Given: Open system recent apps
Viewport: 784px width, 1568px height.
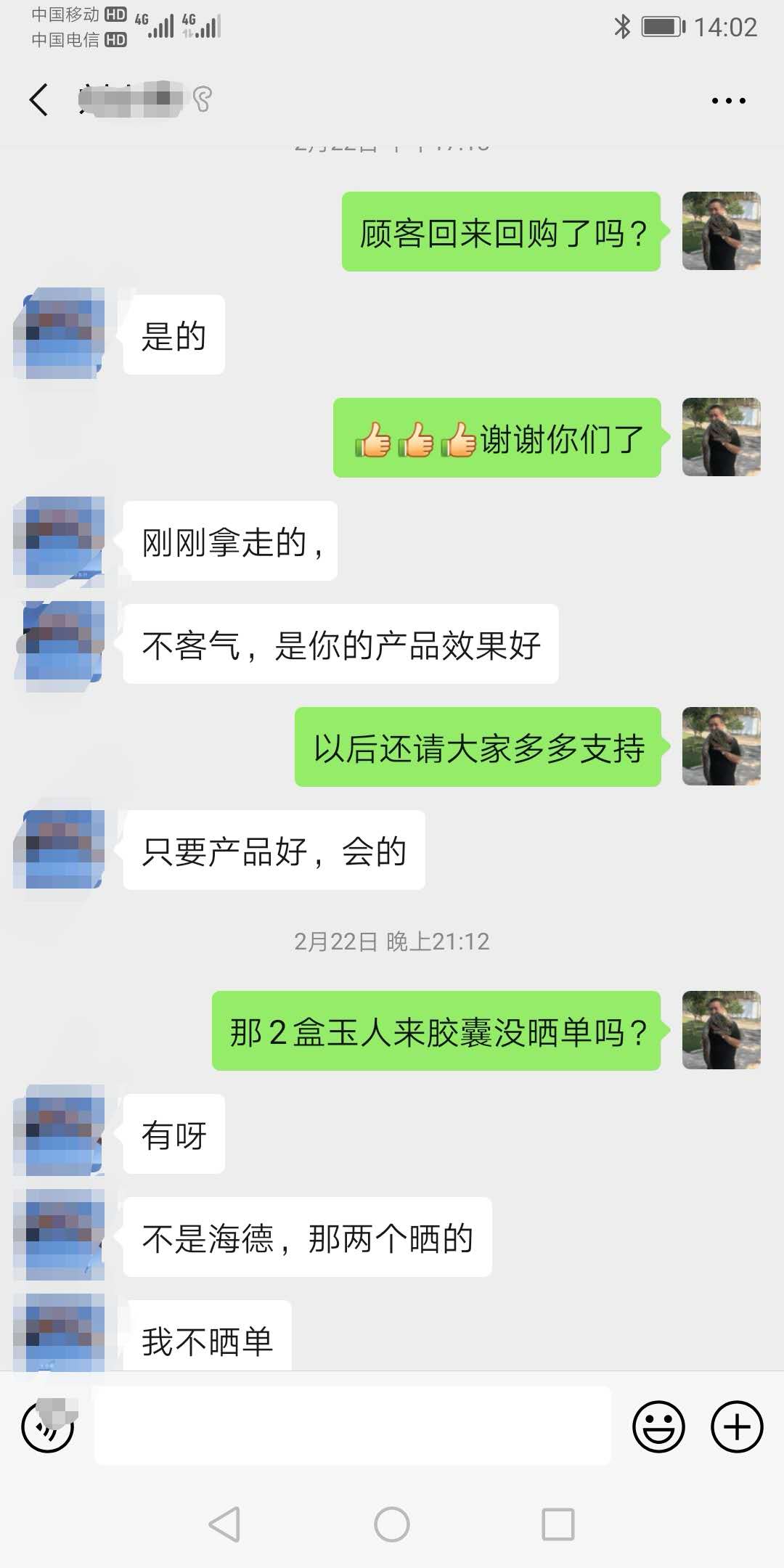Looking at the screenshot, I should pyautogui.click(x=558, y=1524).
